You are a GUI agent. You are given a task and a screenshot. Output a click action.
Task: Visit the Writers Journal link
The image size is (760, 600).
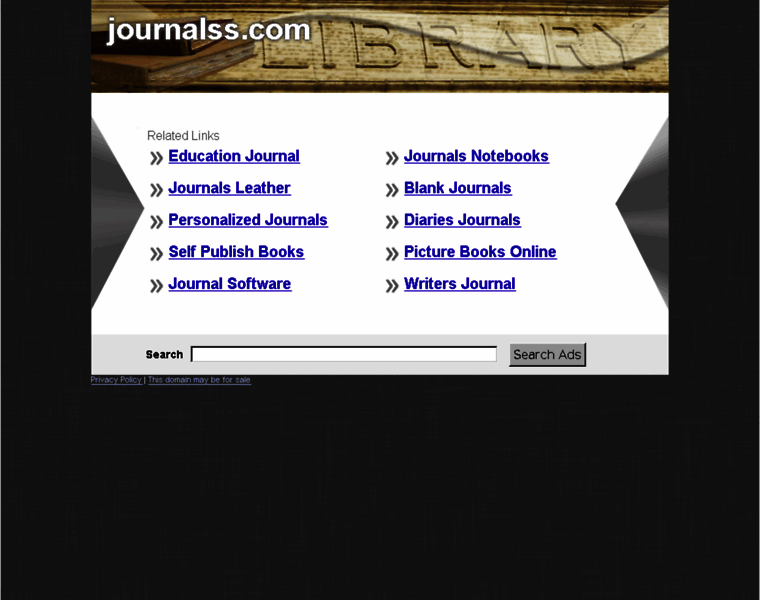pyautogui.click(x=459, y=284)
